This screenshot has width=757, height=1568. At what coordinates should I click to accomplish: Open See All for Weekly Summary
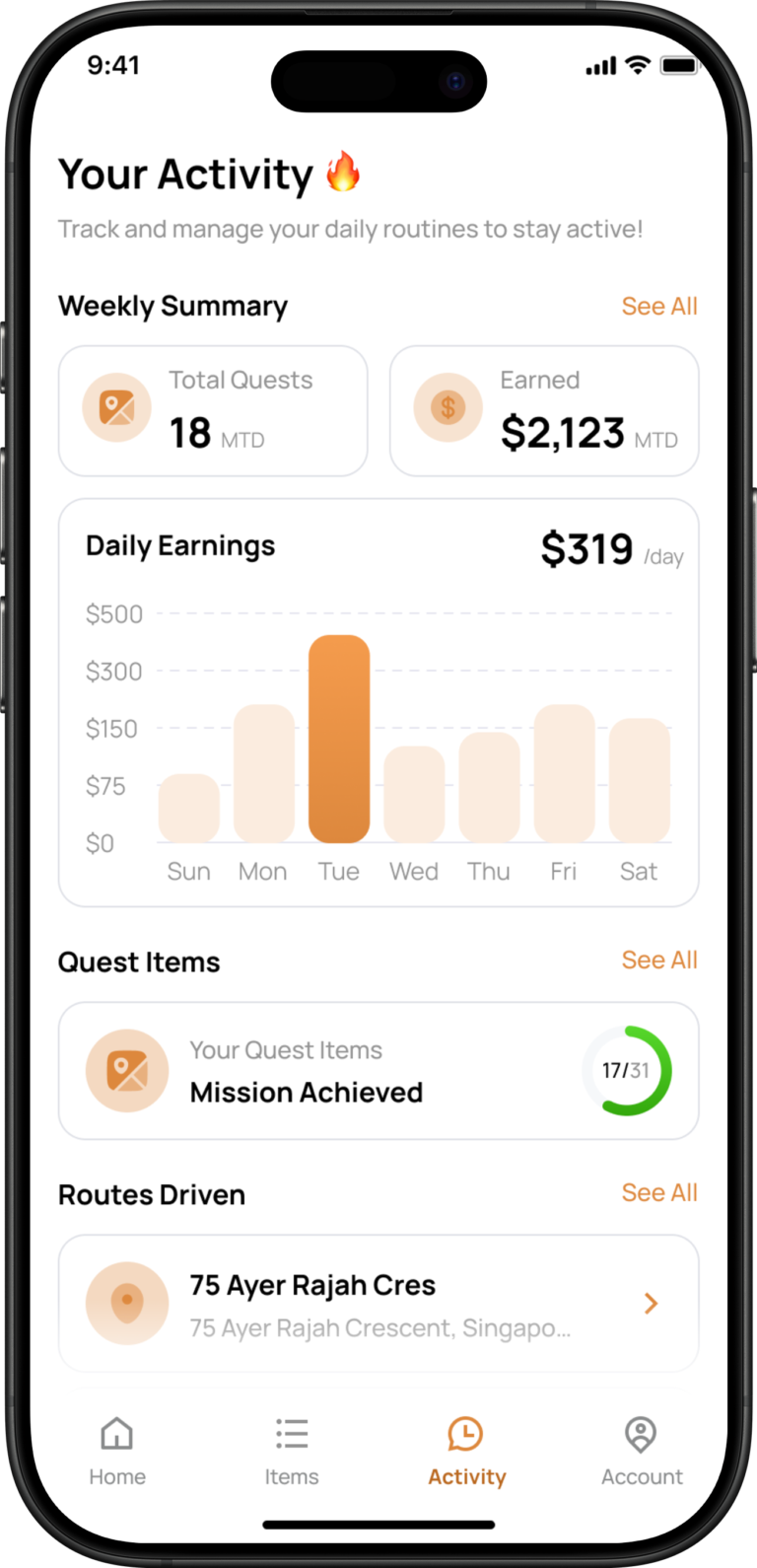tap(659, 307)
